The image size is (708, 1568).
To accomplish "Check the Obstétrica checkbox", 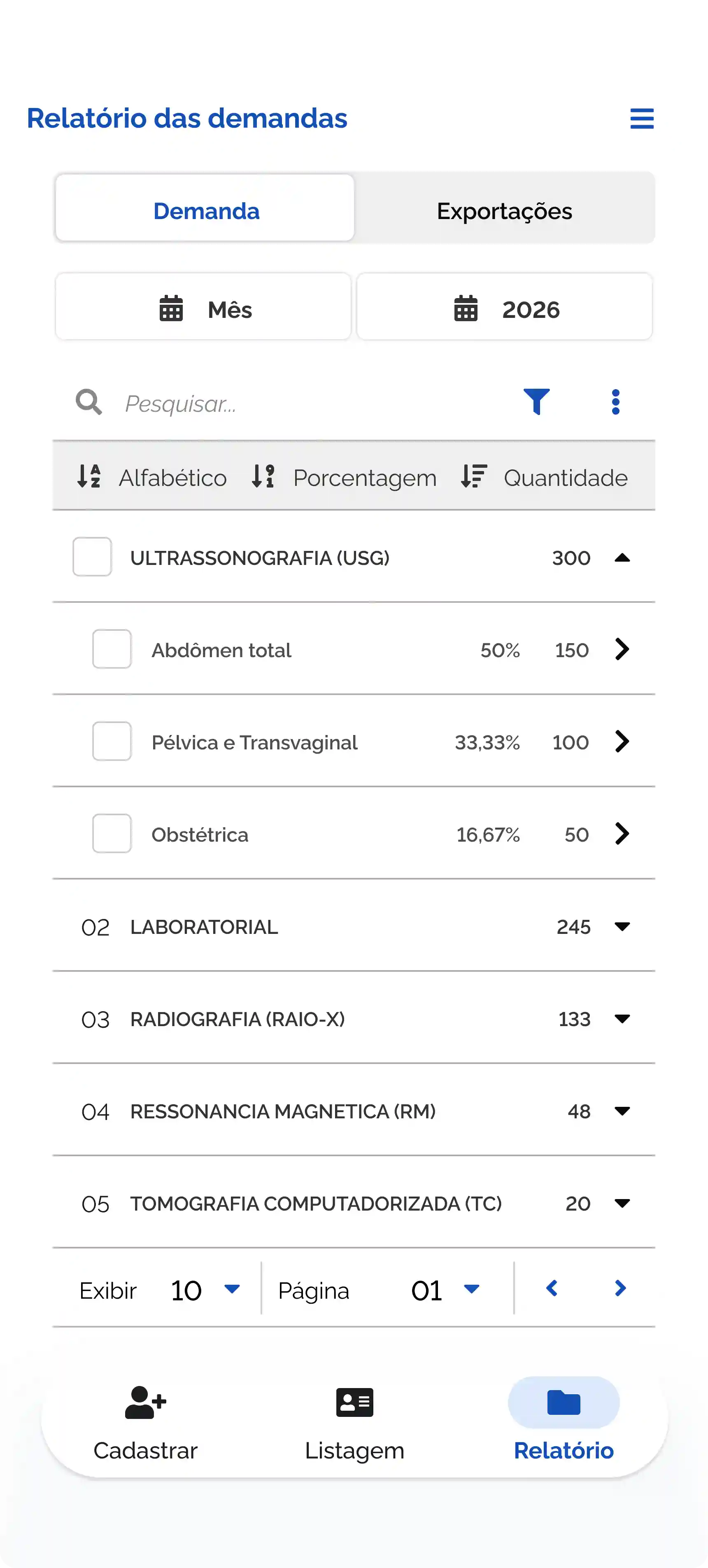I will point(112,834).
